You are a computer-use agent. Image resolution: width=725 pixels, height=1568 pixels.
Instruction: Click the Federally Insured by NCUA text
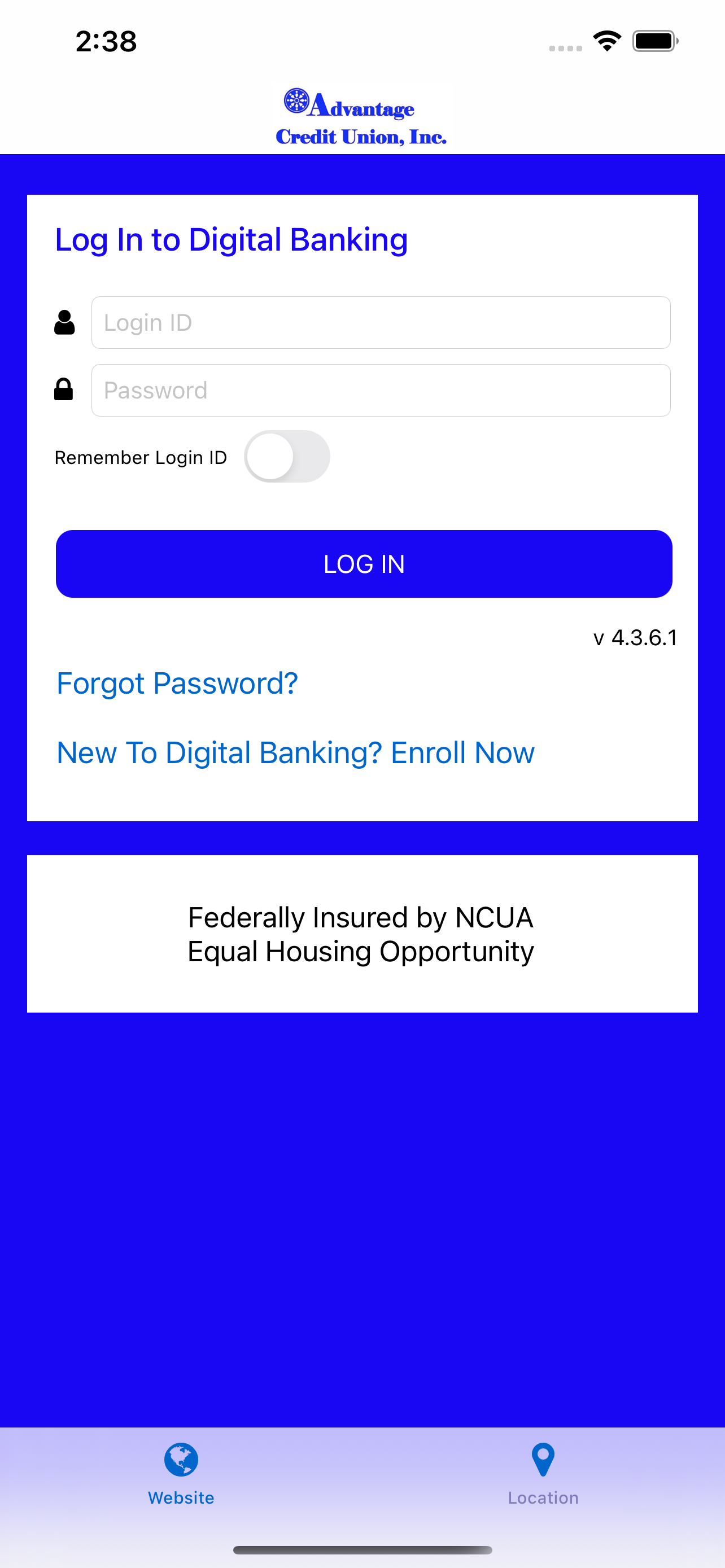[x=360, y=917]
